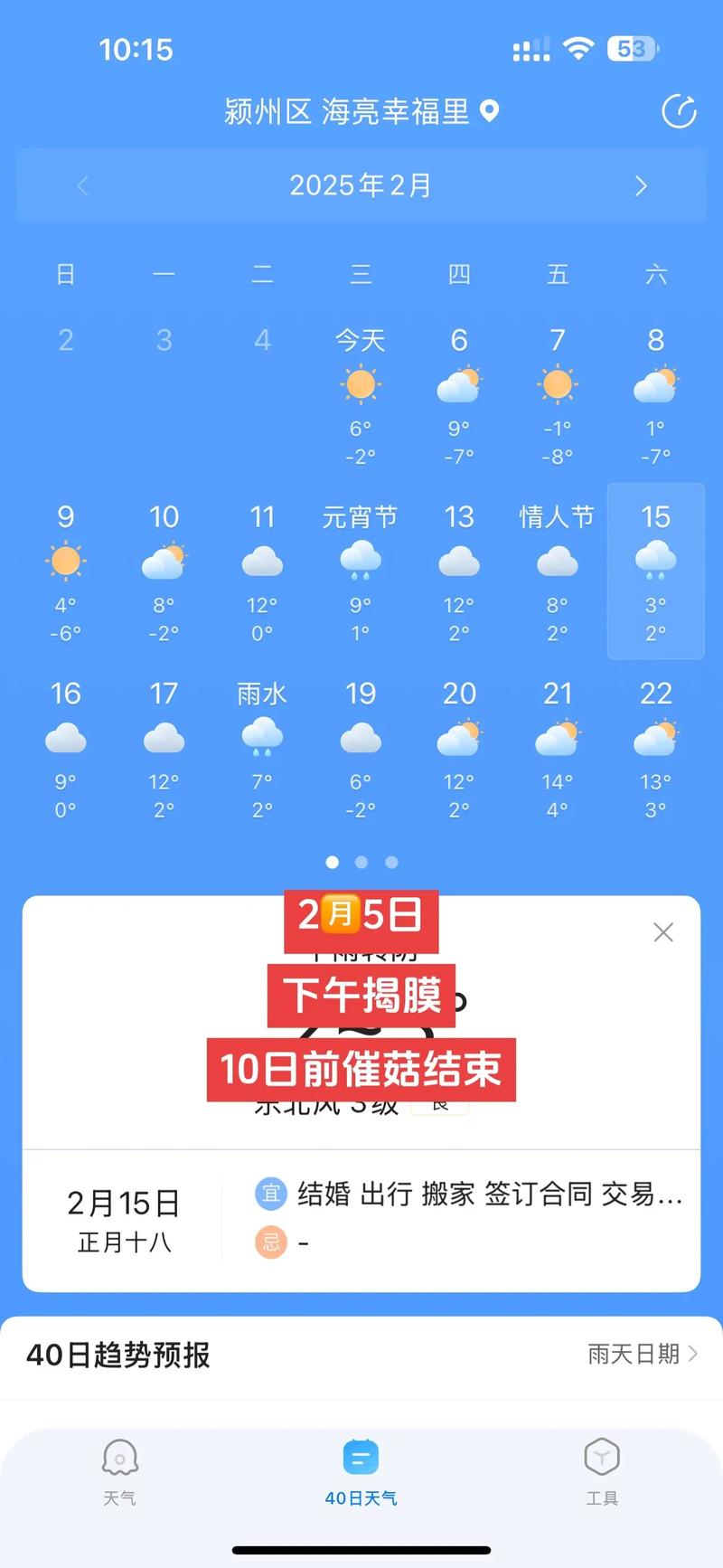Tap the second page indicator dot

point(361,862)
